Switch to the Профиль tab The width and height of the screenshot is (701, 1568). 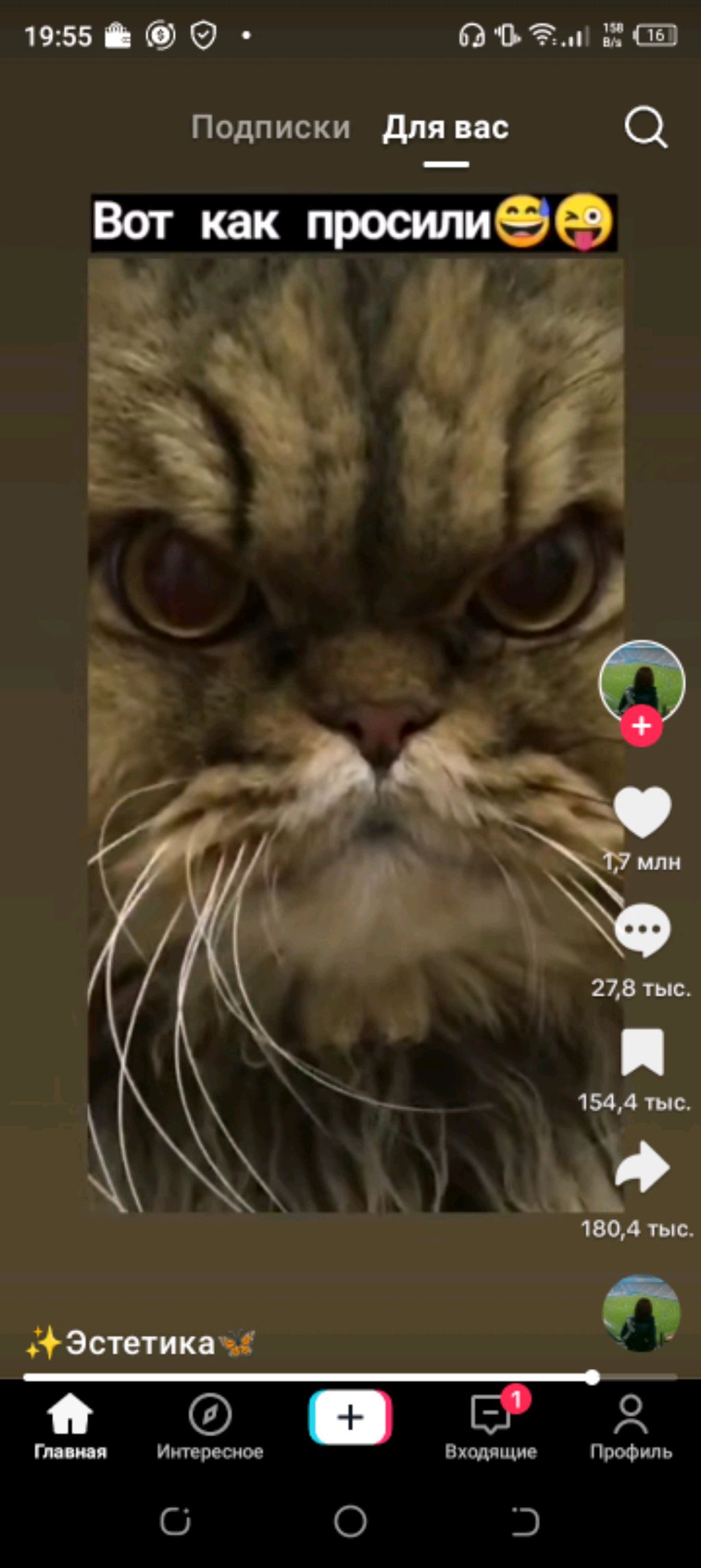630,1427
